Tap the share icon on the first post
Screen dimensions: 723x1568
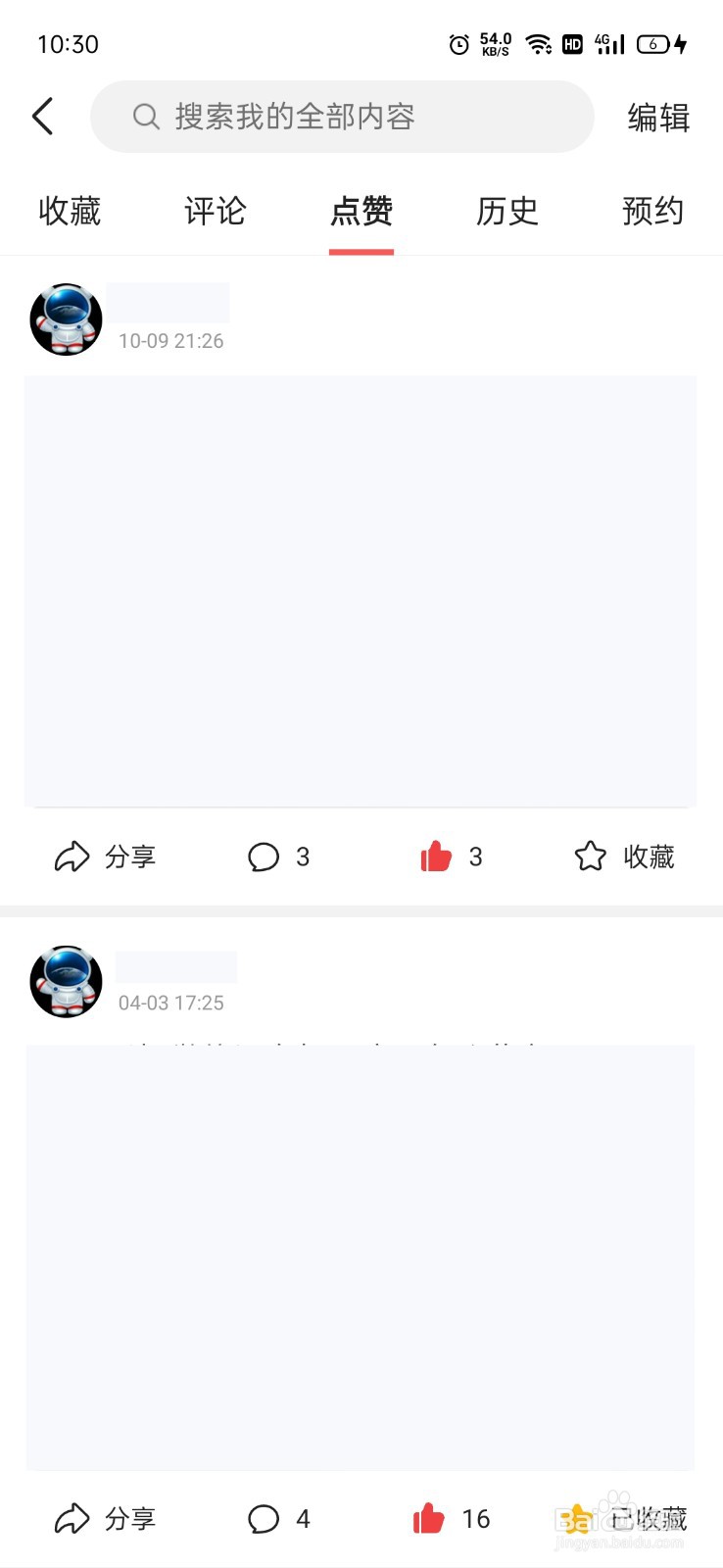(72, 856)
